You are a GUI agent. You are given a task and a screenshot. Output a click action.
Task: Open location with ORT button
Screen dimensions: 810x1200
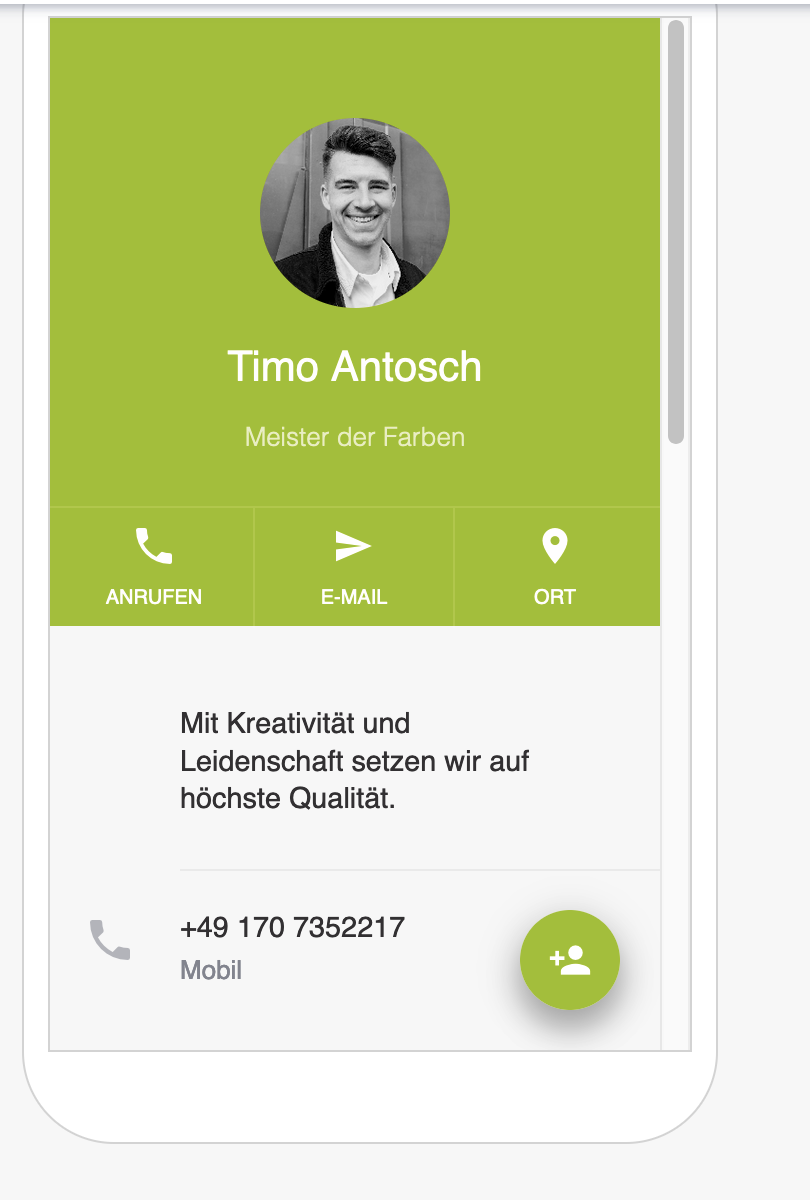(x=555, y=567)
